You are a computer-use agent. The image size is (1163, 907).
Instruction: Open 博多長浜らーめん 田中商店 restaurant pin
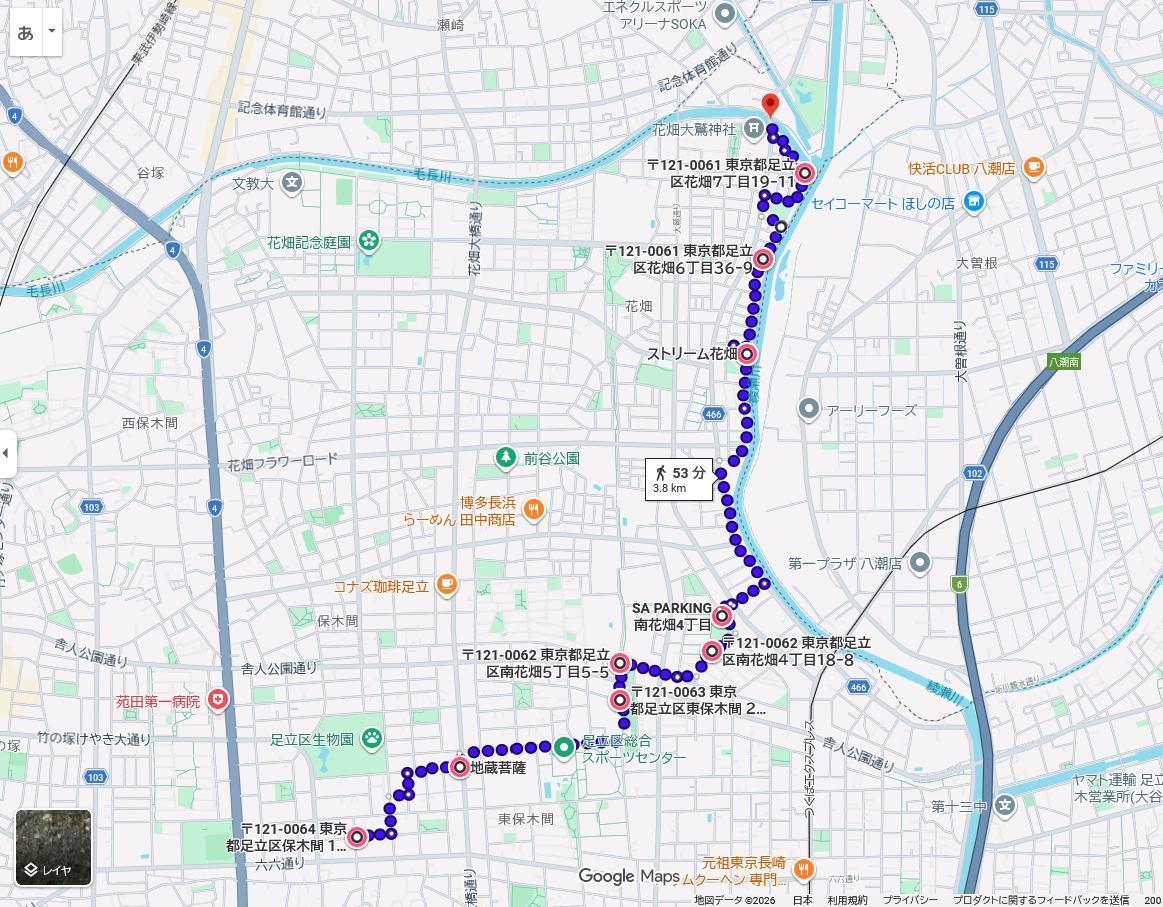click(x=534, y=510)
